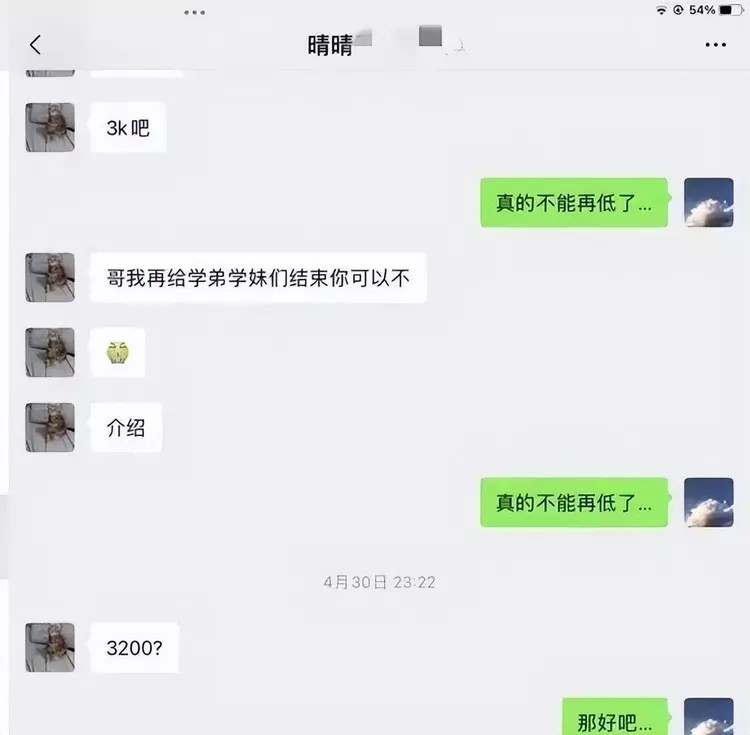This screenshot has height=735, width=750.
Task: Tap cat avatar beside 3200? message
Action: click(x=50, y=647)
